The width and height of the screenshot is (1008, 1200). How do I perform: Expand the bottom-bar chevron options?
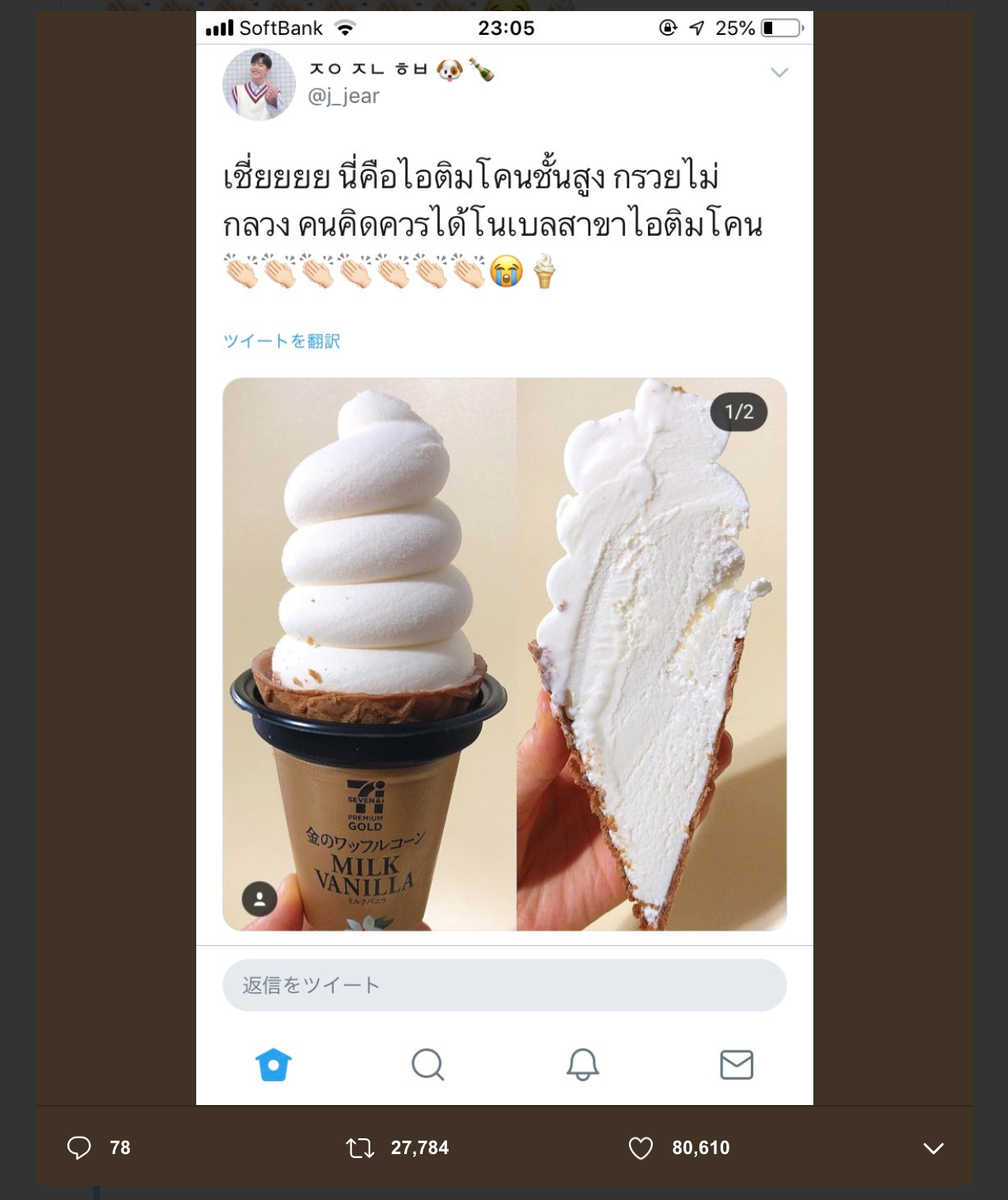coord(934,1148)
